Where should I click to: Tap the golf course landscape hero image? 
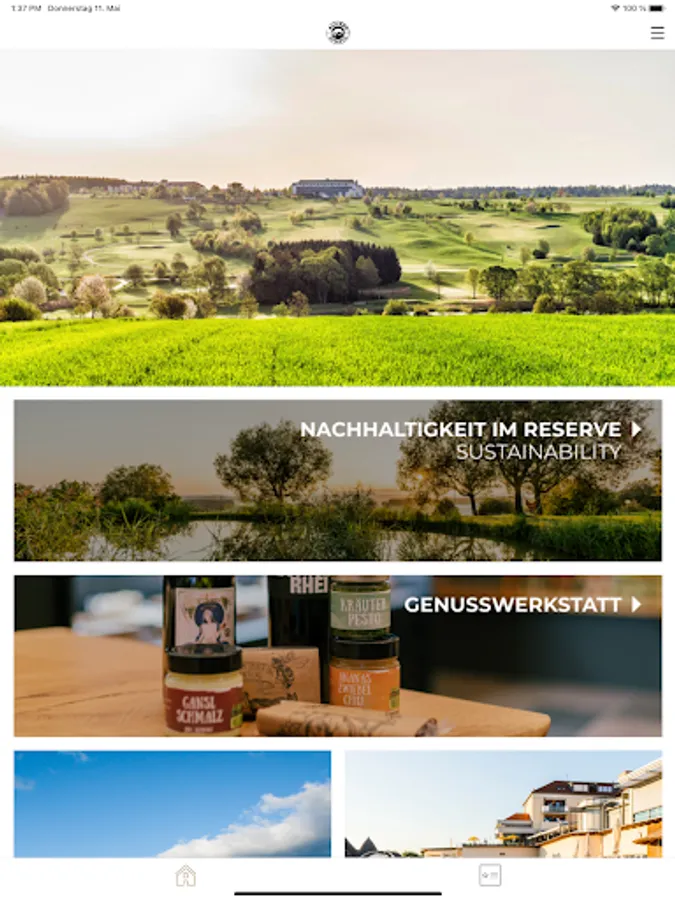pos(338,218)
